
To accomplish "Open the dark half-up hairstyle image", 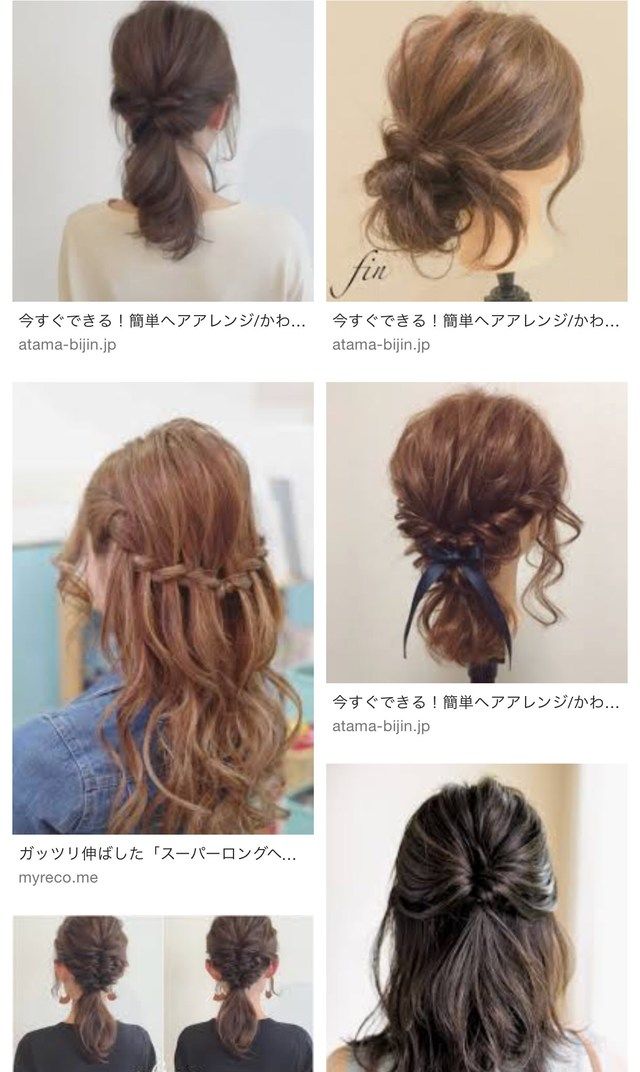I will pos(477,917).
